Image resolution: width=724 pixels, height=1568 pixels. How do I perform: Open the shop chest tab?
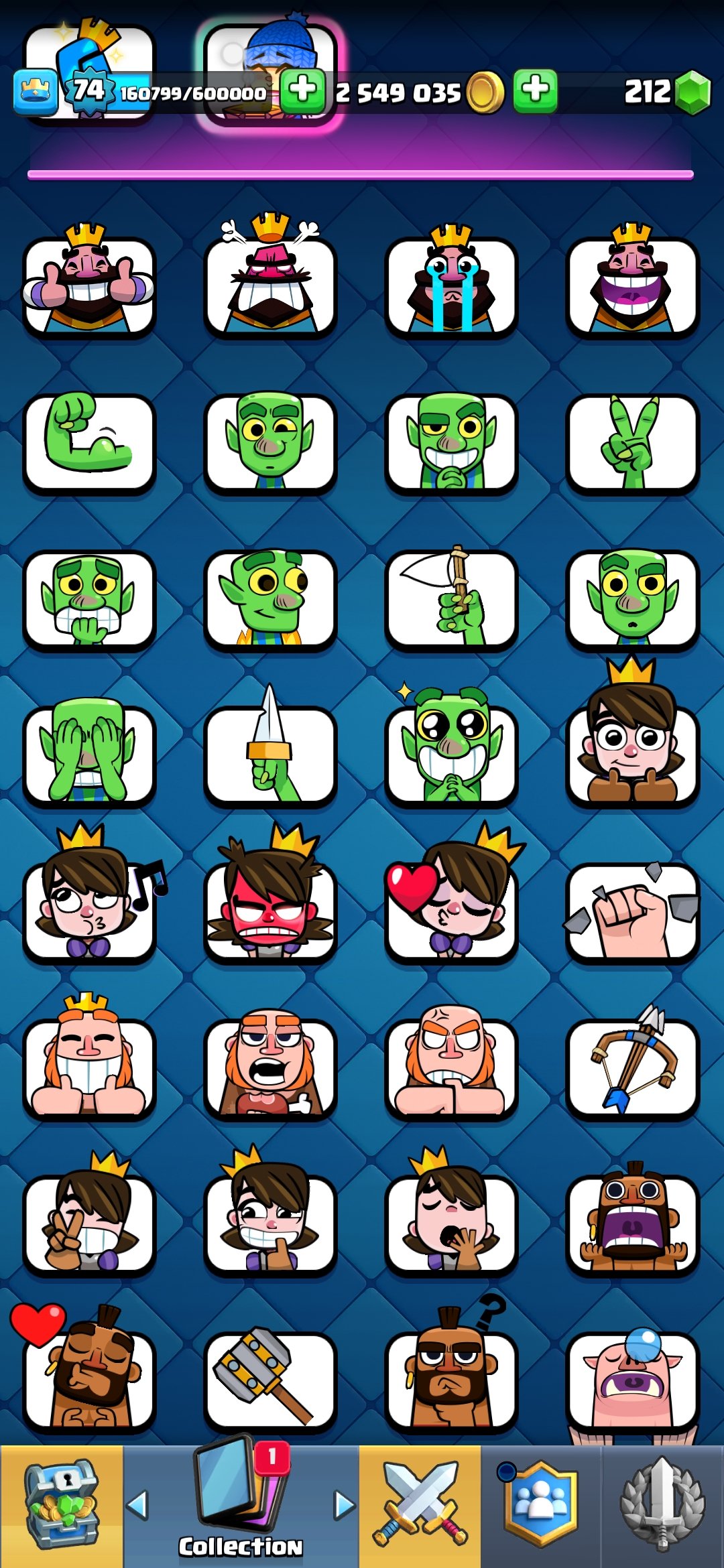62,1505
